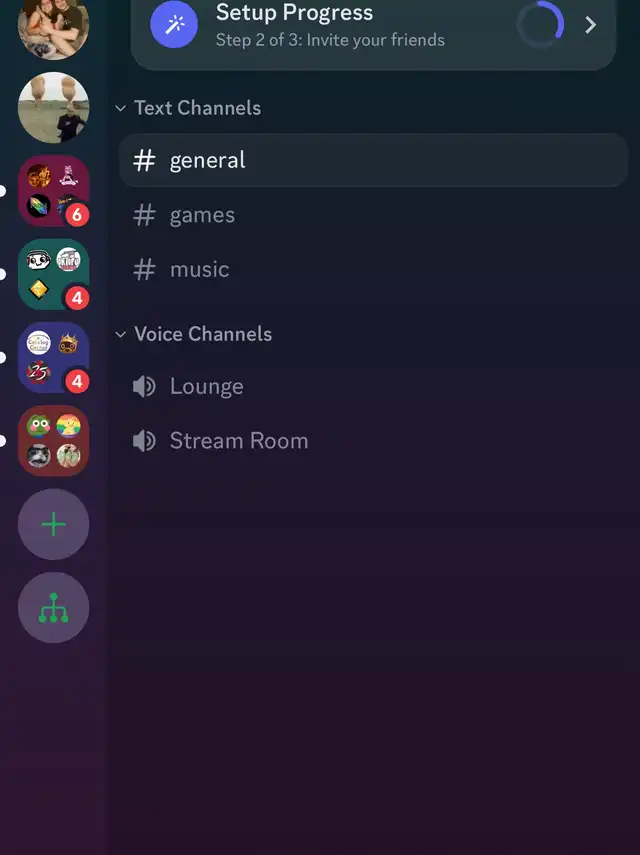Image resolution: width=640 pixels, height=855 pixels.
Task: Open the Setup Progress card
Action: [373, 26]
